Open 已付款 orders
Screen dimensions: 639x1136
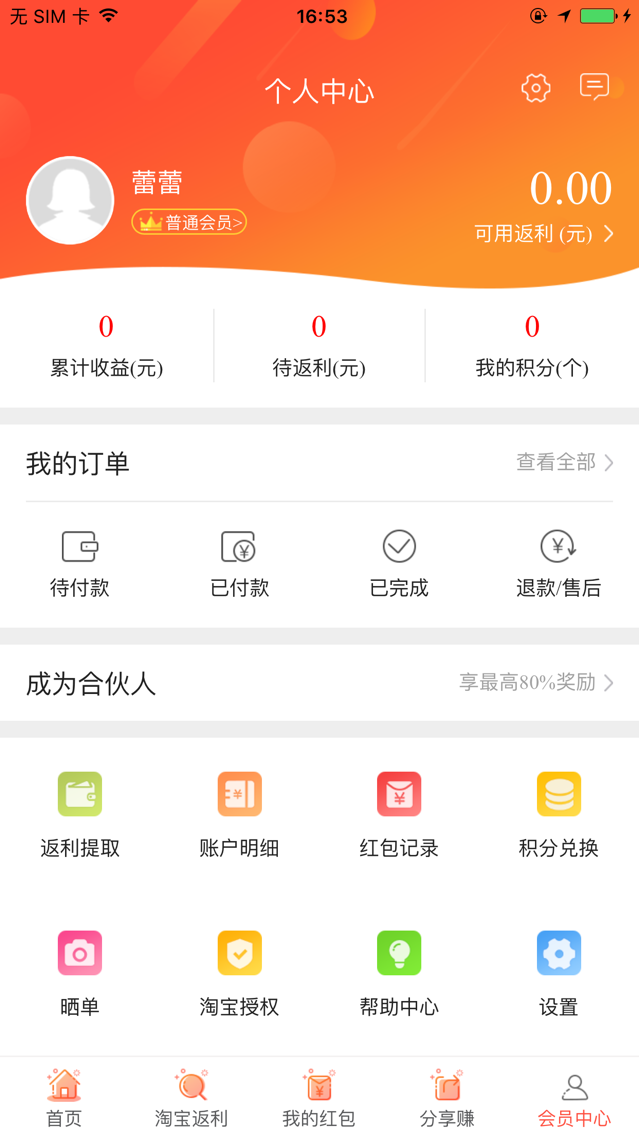tap(240, 564)
